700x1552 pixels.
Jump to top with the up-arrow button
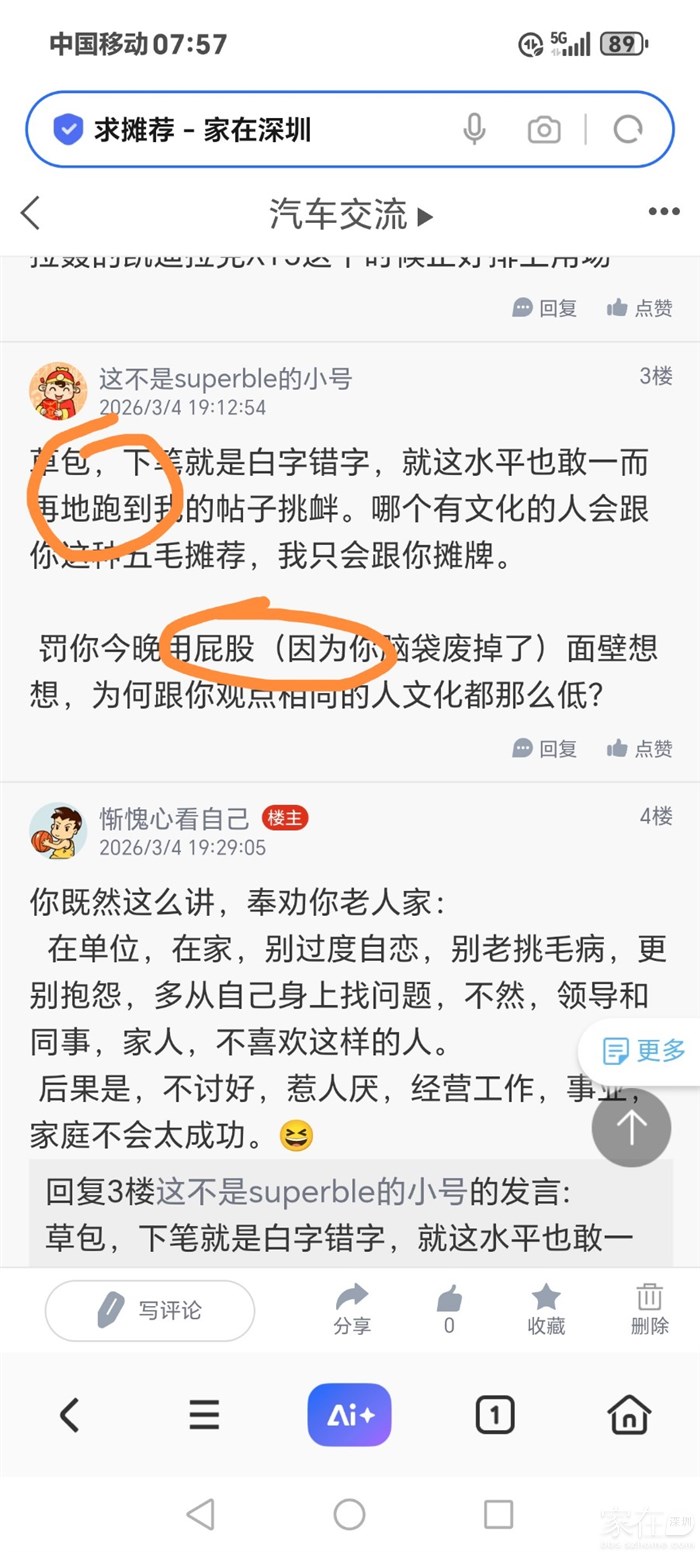tap(631, 1127)
